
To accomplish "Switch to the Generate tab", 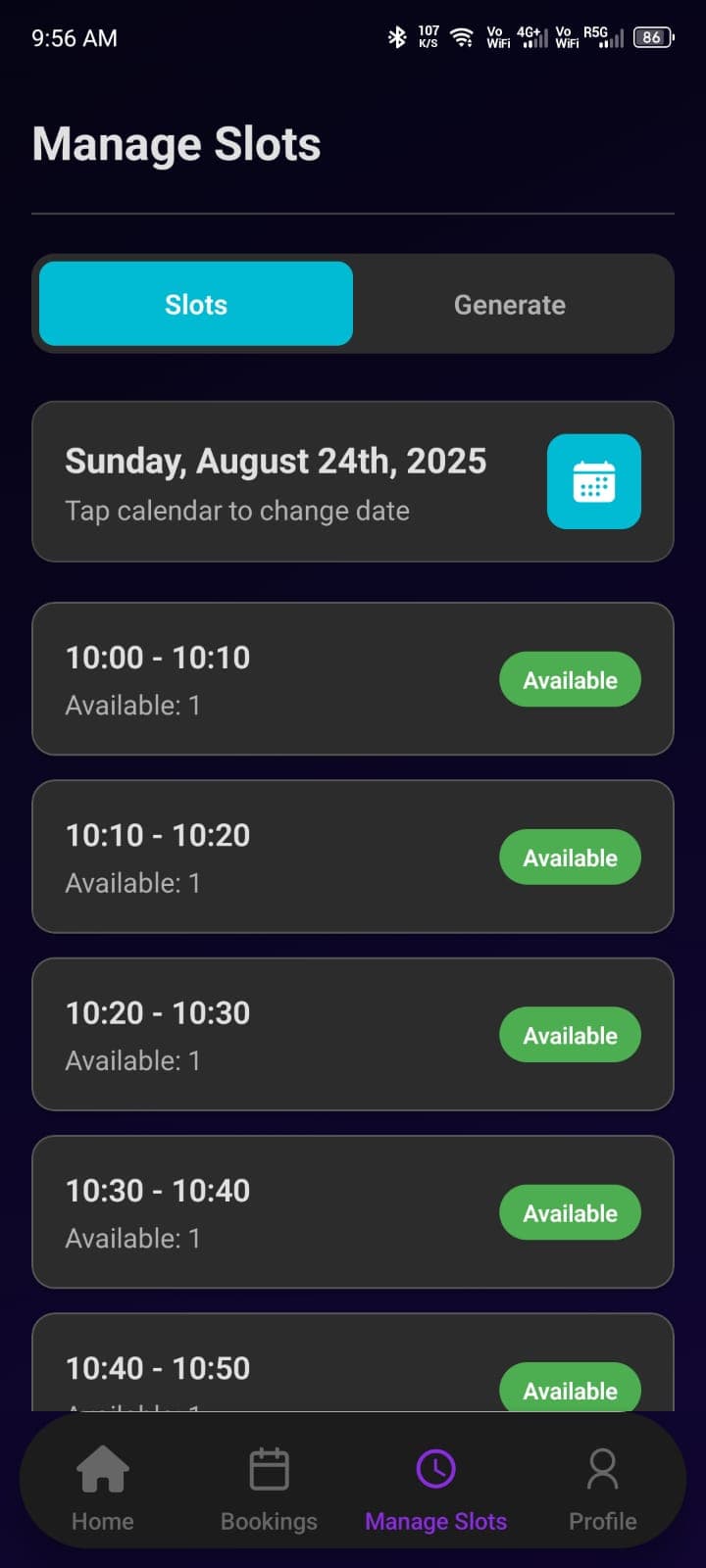I will [509, 304].
